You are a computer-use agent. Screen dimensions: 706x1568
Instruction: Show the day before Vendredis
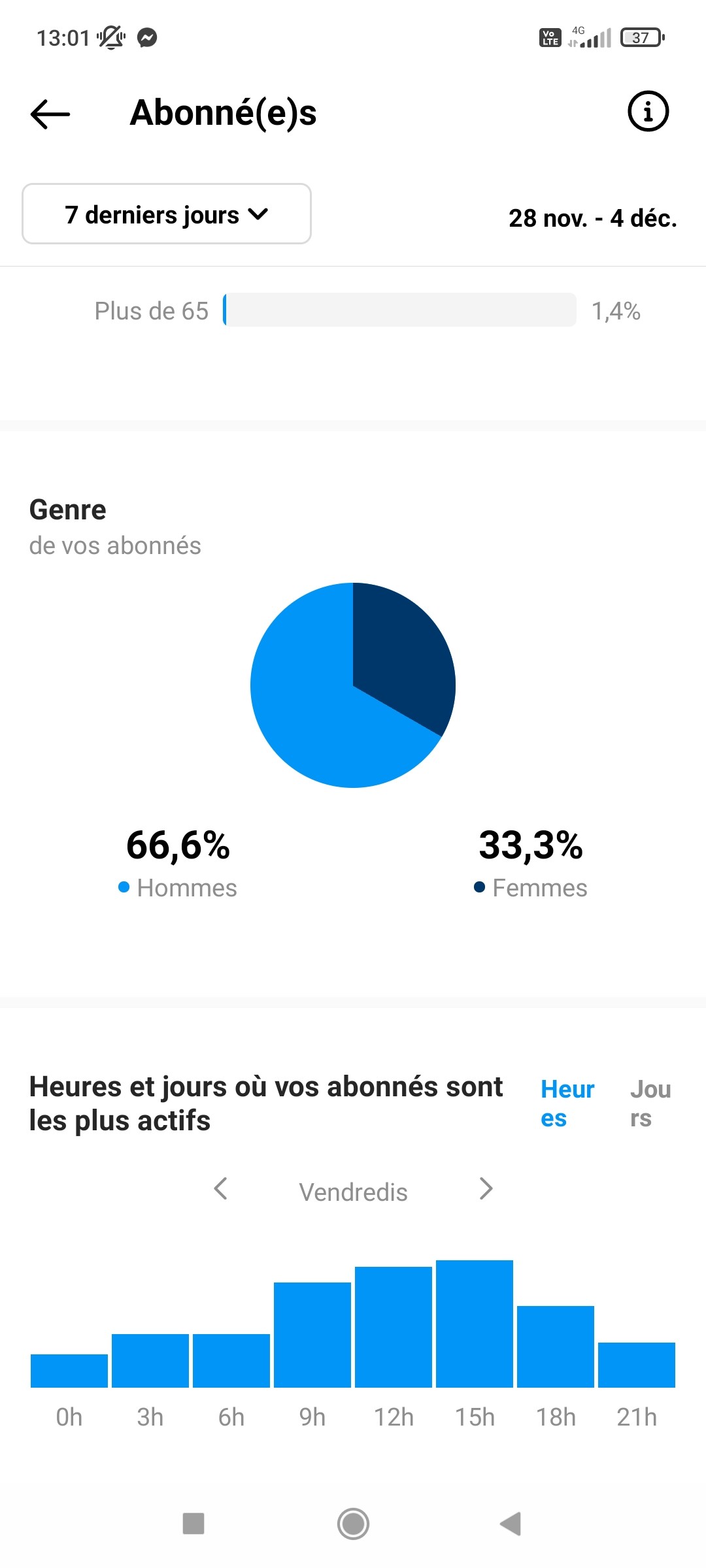tap(221, 1189)
